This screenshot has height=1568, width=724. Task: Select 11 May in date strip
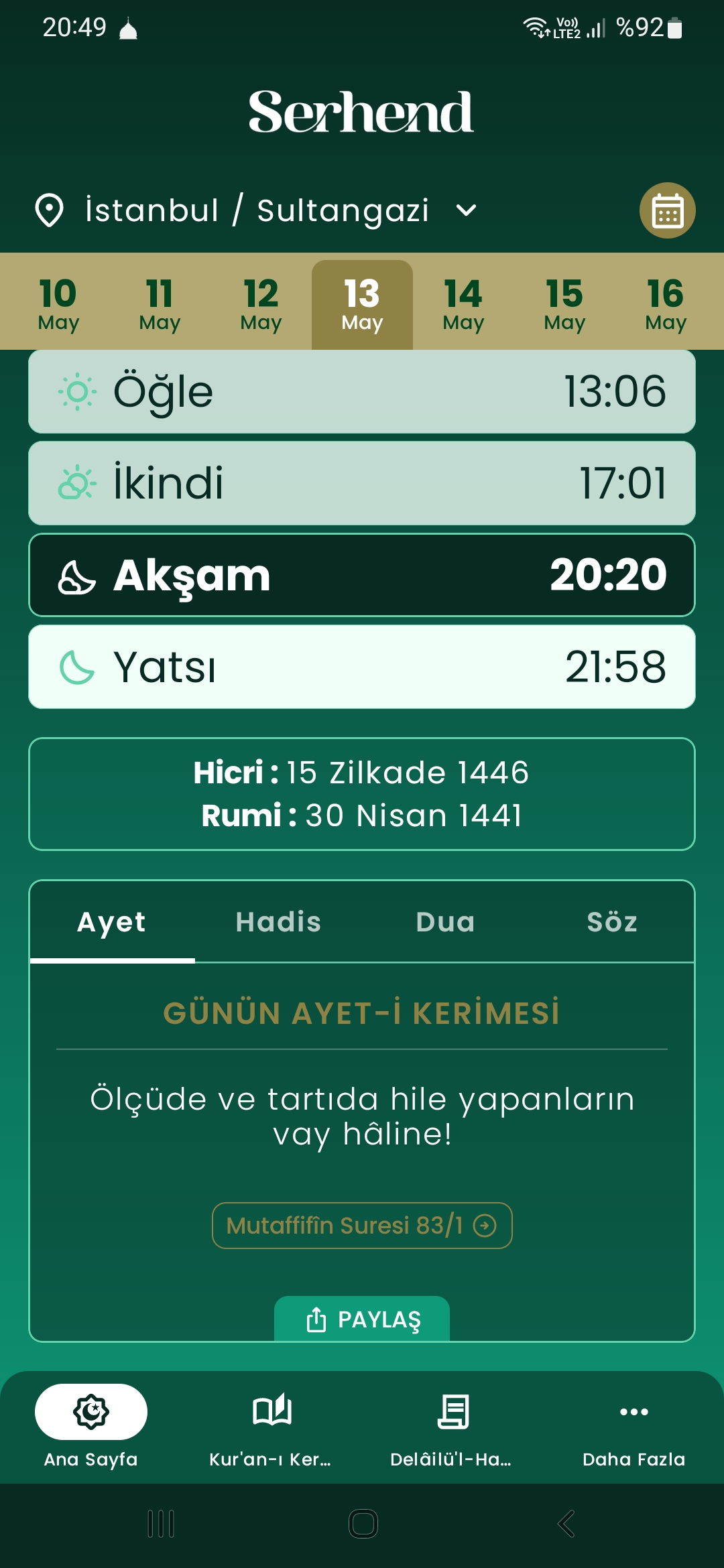coord(160,304)
